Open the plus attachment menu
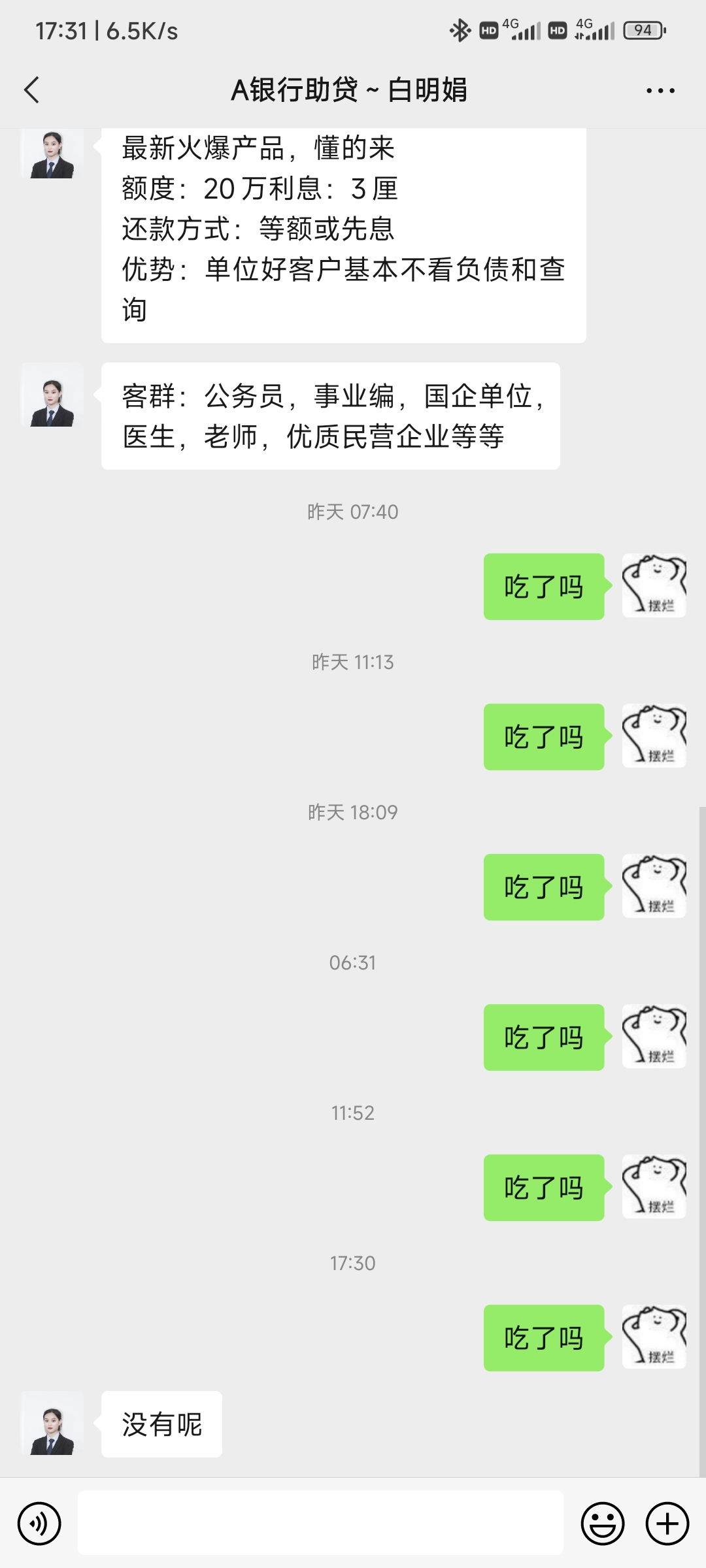Viewport: 706px width, 1568px height. point(667,1524)
